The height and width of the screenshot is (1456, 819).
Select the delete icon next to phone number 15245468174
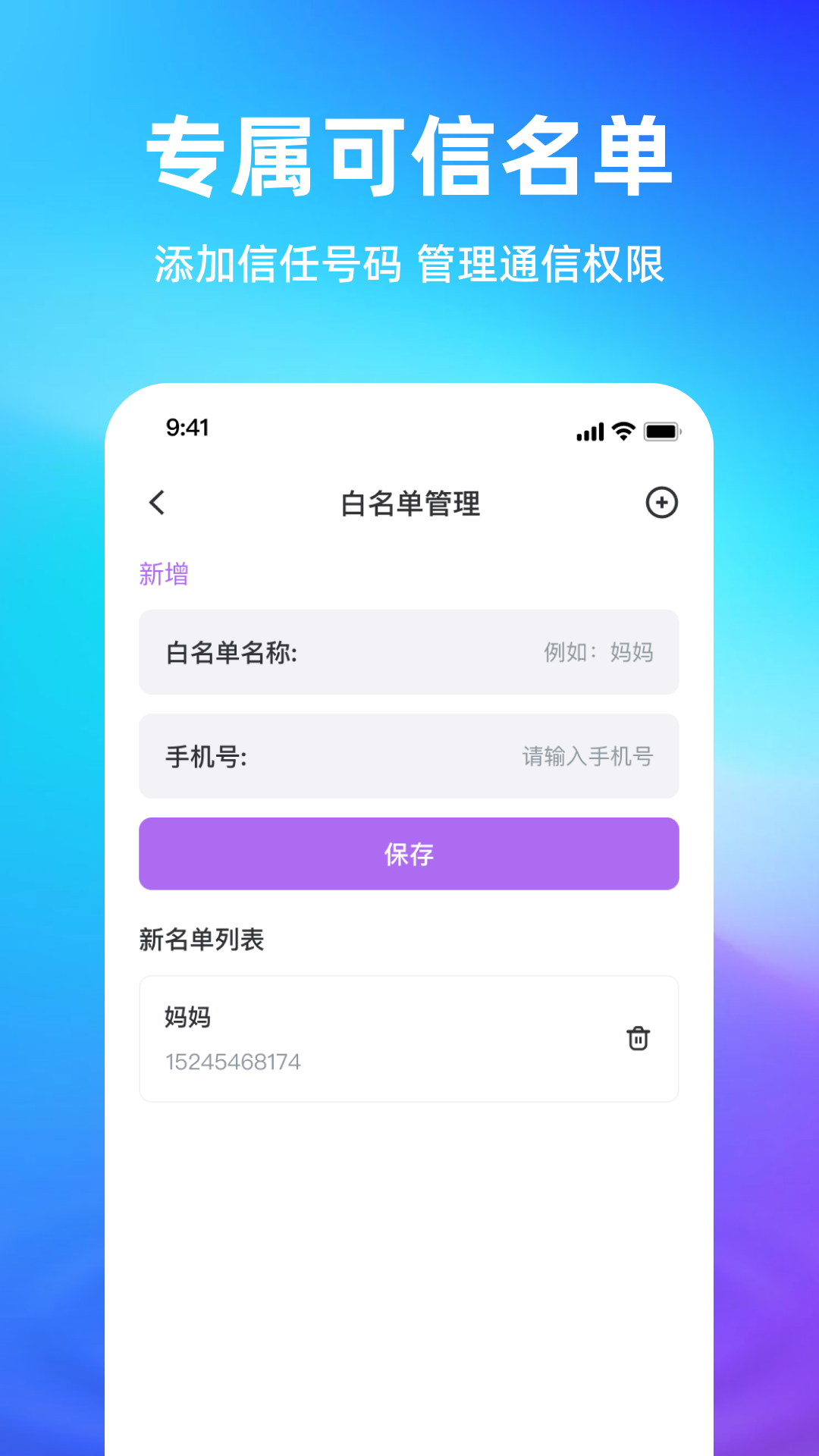pyautogui.click(x=639, y=1039)
